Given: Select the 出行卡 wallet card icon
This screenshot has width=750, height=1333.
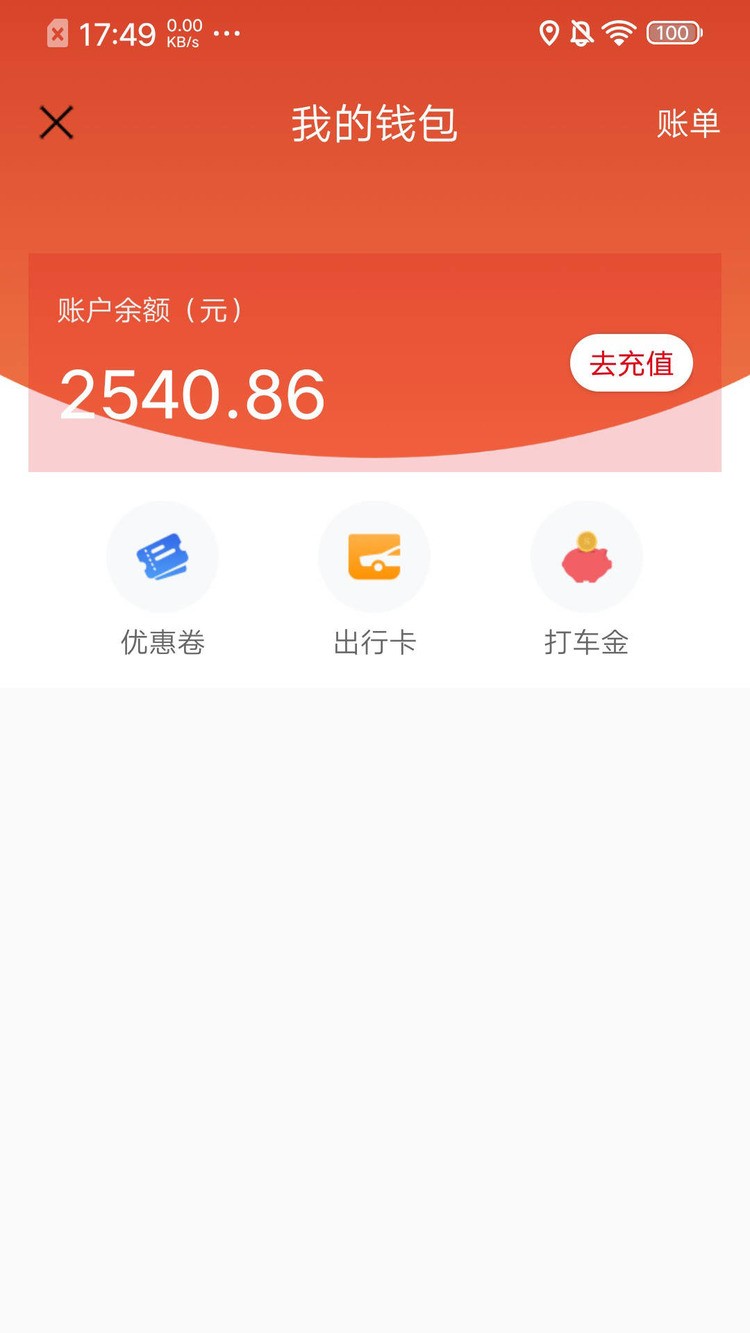Looking at the screenshot, I should click(374, 556).
